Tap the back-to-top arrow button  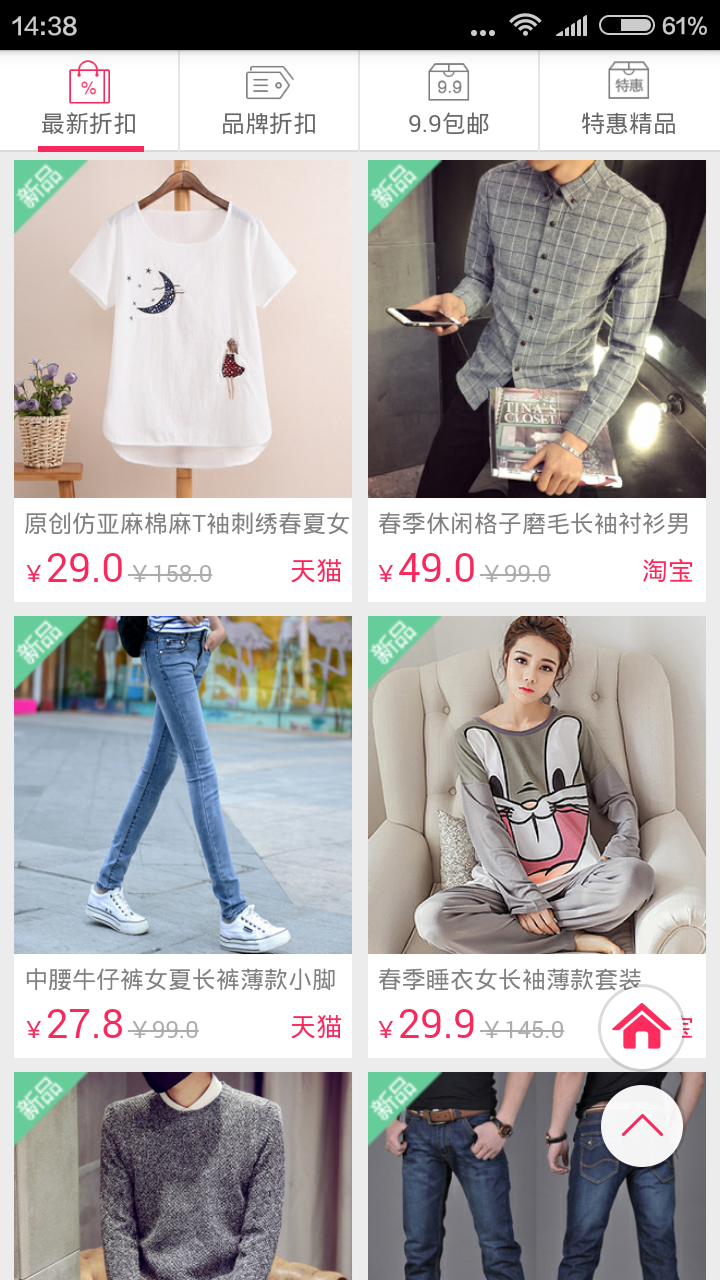tap(641, 1126)
